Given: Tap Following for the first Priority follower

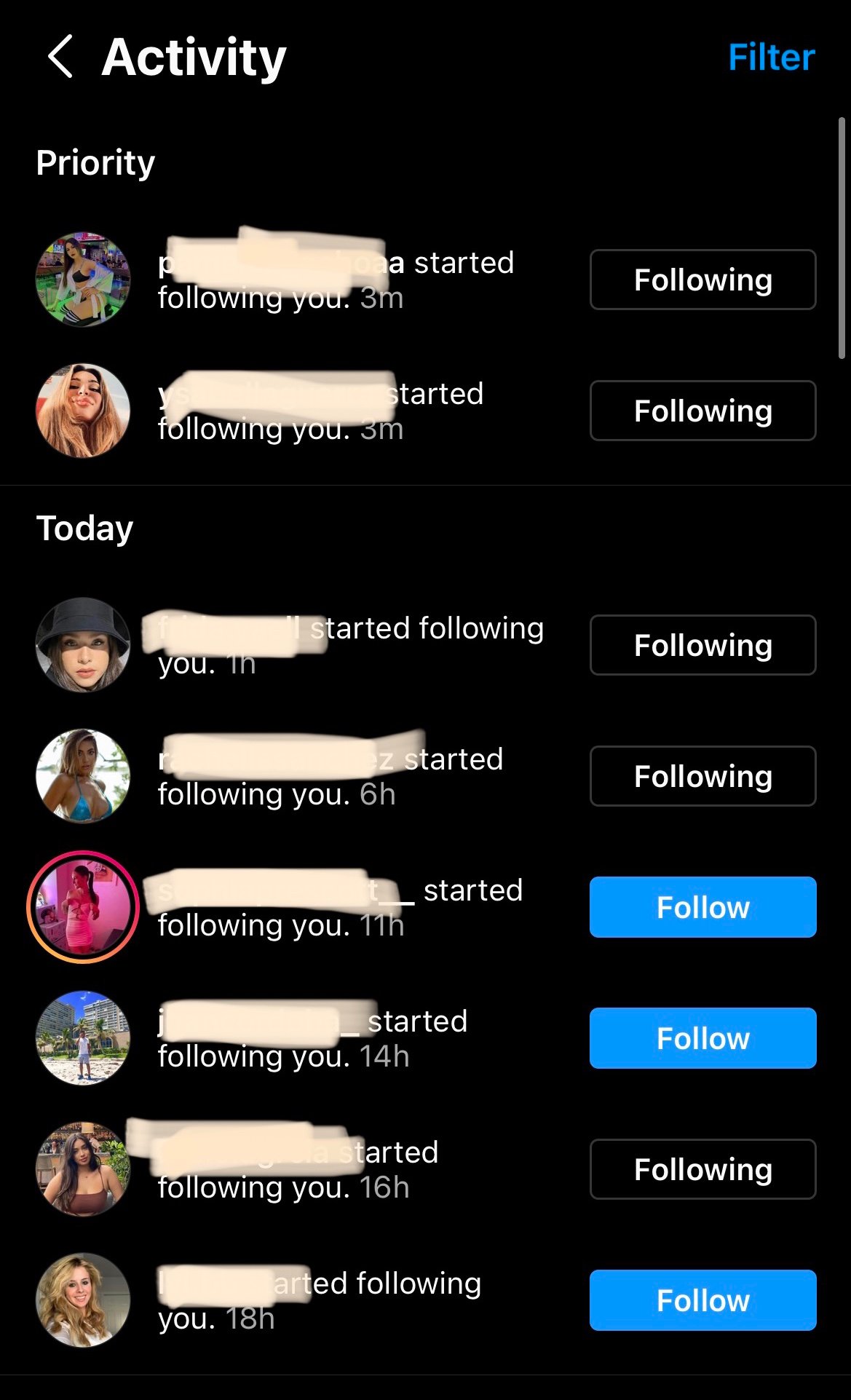Looking at the screenshot, I should click(702, 280).
